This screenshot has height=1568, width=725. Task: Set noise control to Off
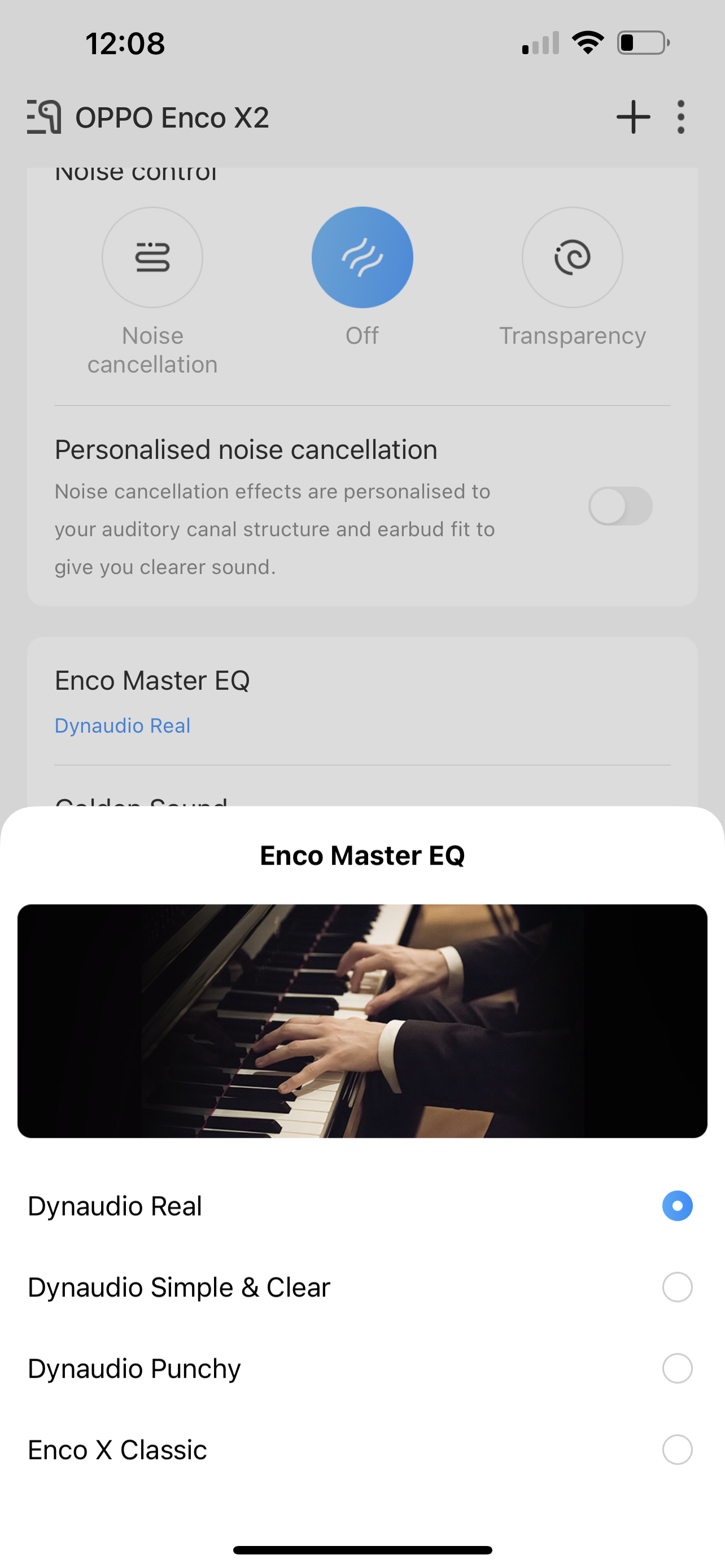point(362,257)
